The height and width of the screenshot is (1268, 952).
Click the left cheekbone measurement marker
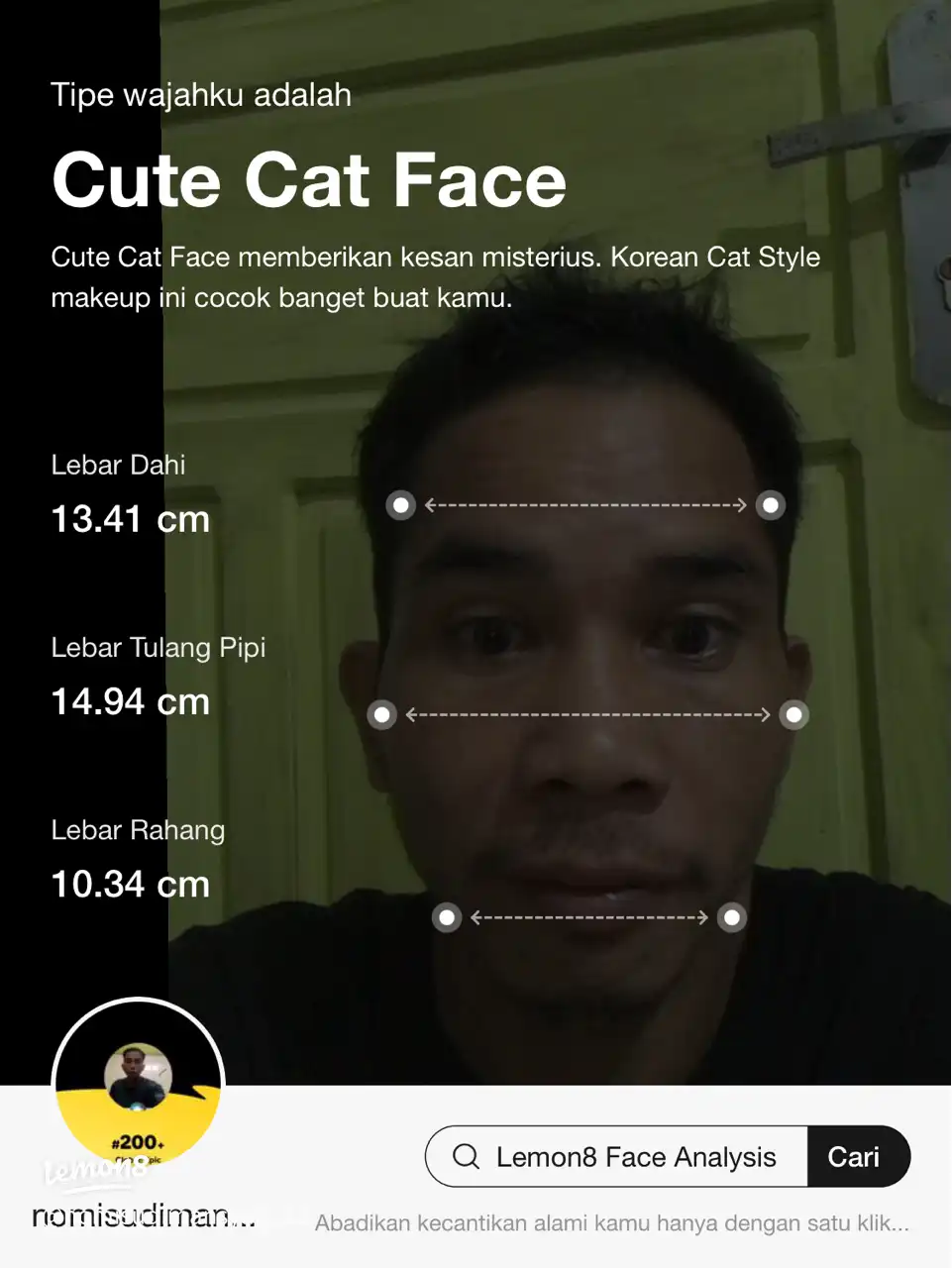pyautogui.click(x=382, y=713)
